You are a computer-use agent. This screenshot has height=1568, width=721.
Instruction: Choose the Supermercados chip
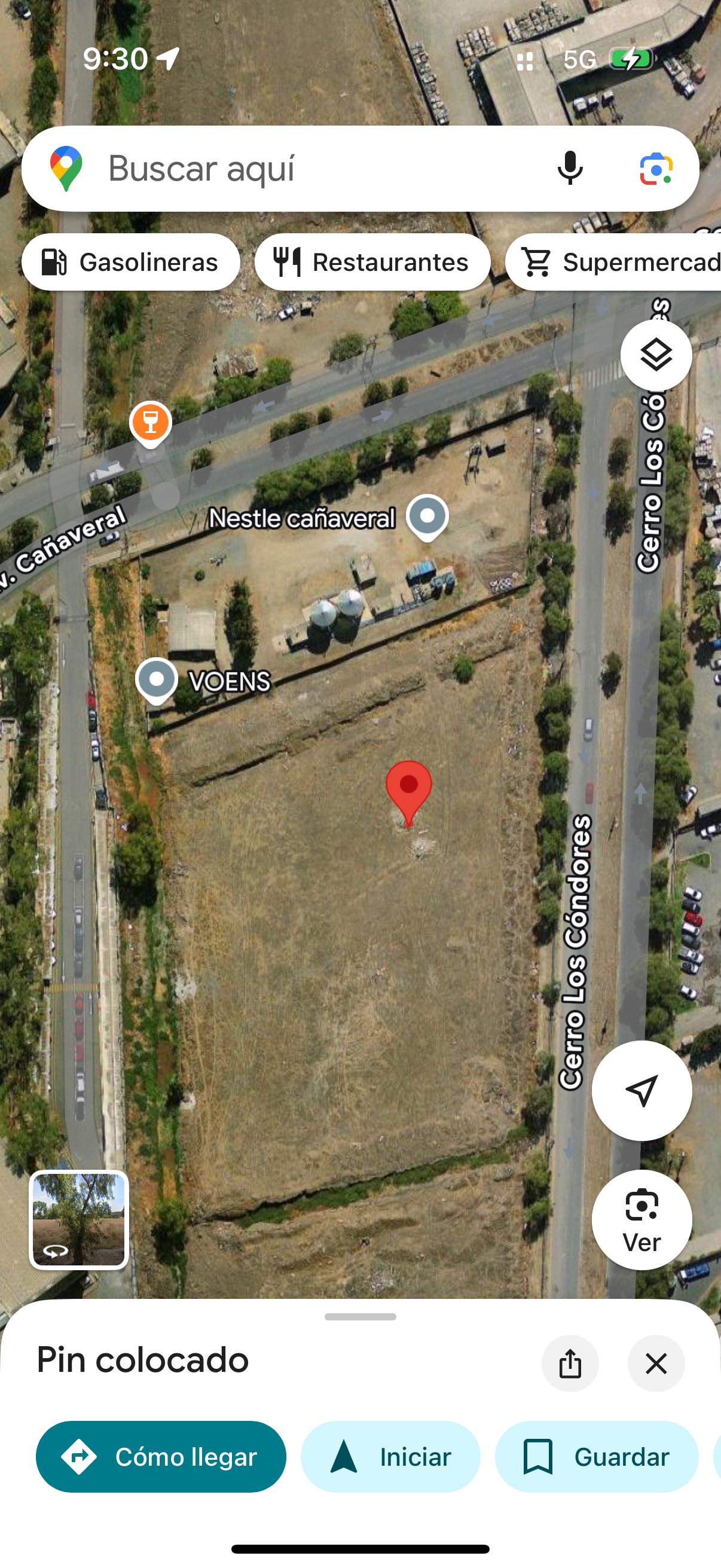coord(615,263)
